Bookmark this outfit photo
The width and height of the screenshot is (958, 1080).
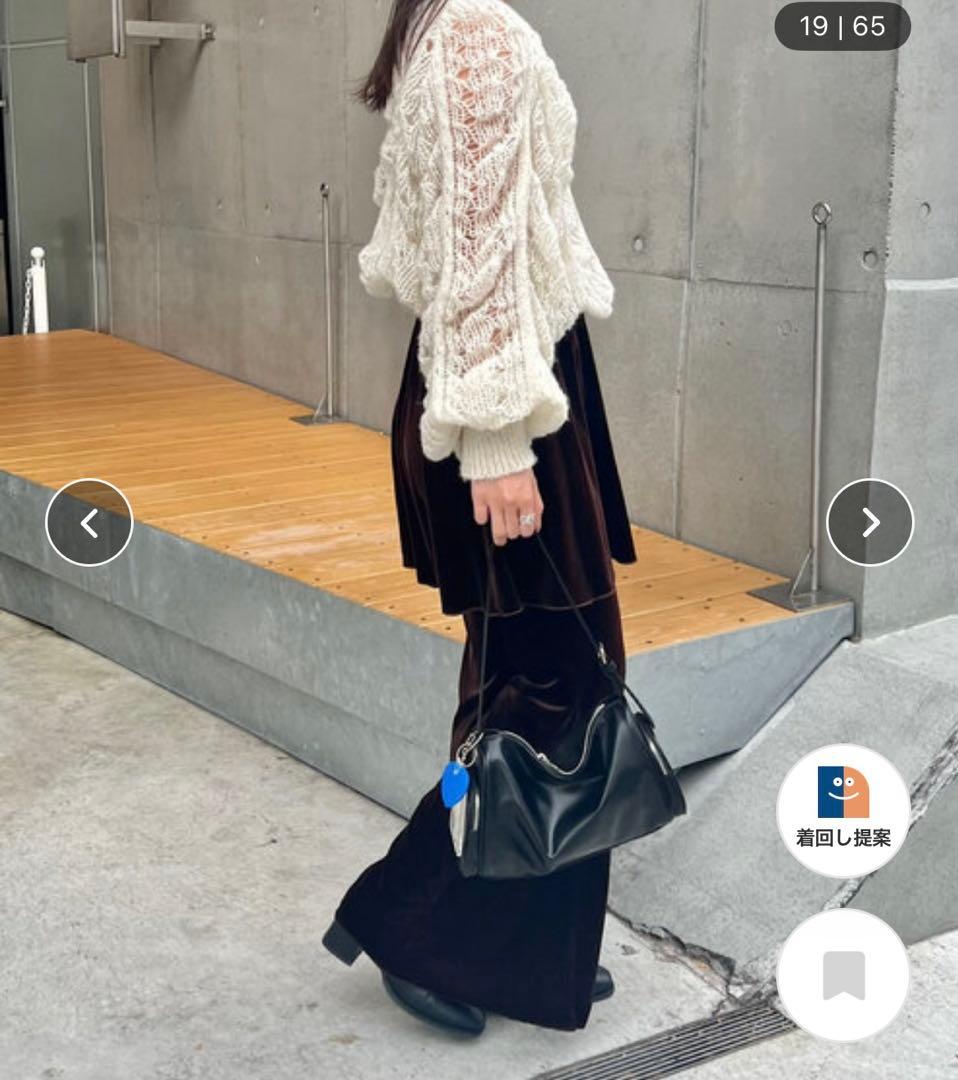(x=843, y=975)
